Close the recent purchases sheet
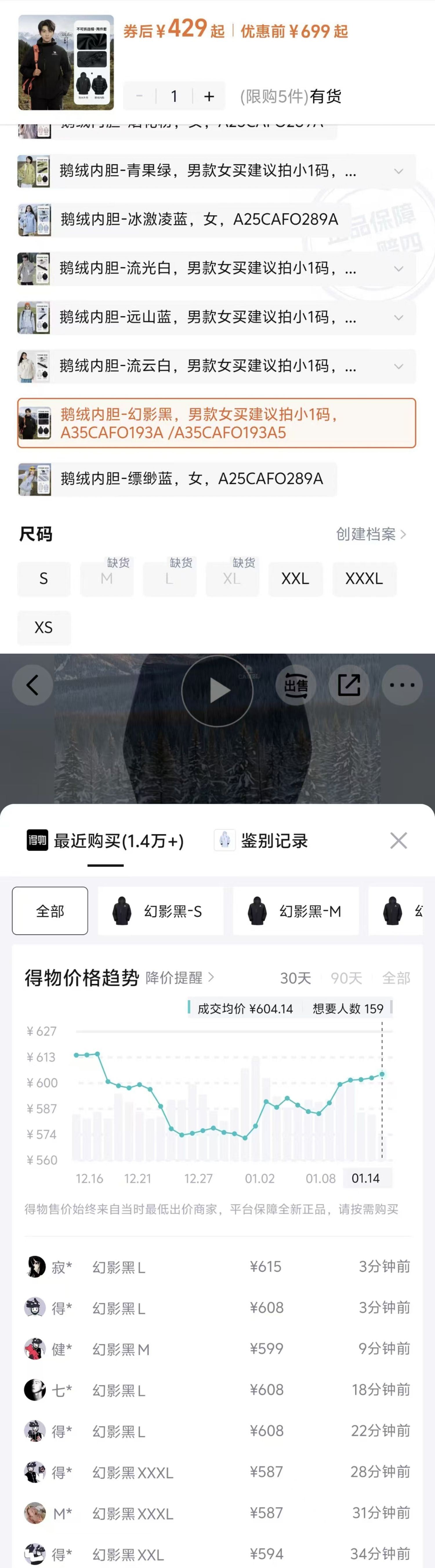Viewport: 435px width, 1568px height. pos(398,841)
